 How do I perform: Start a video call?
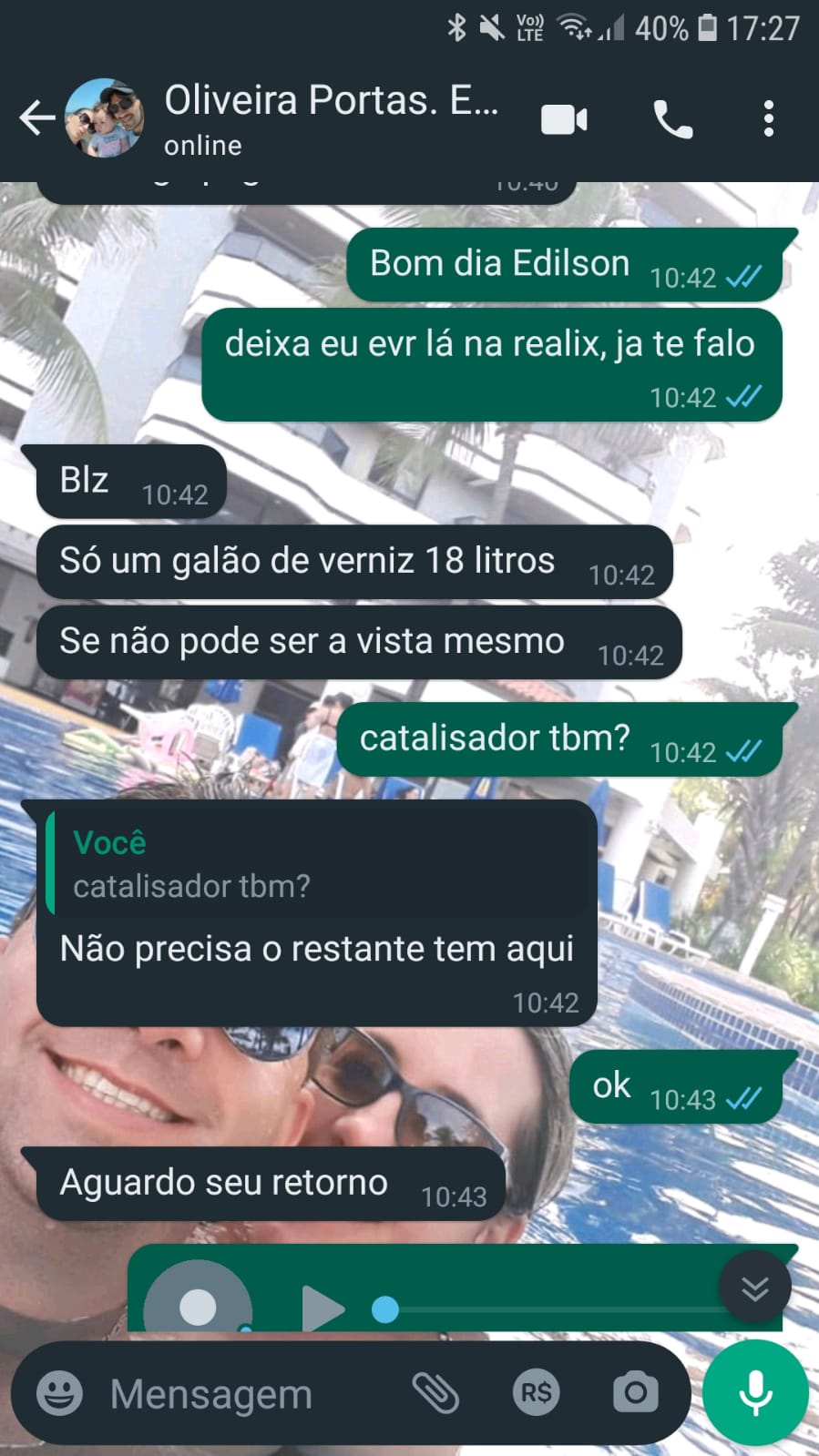[564, 119]
